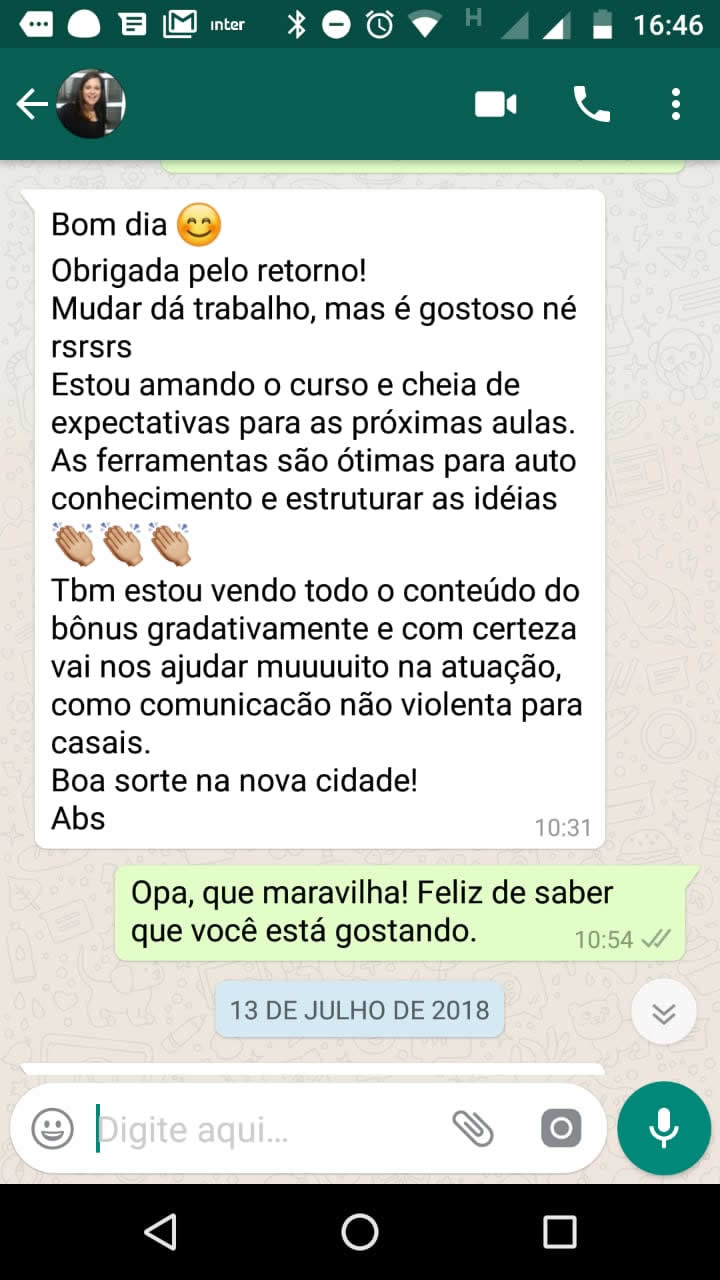Open the contact's profile photo

[91, 104]
